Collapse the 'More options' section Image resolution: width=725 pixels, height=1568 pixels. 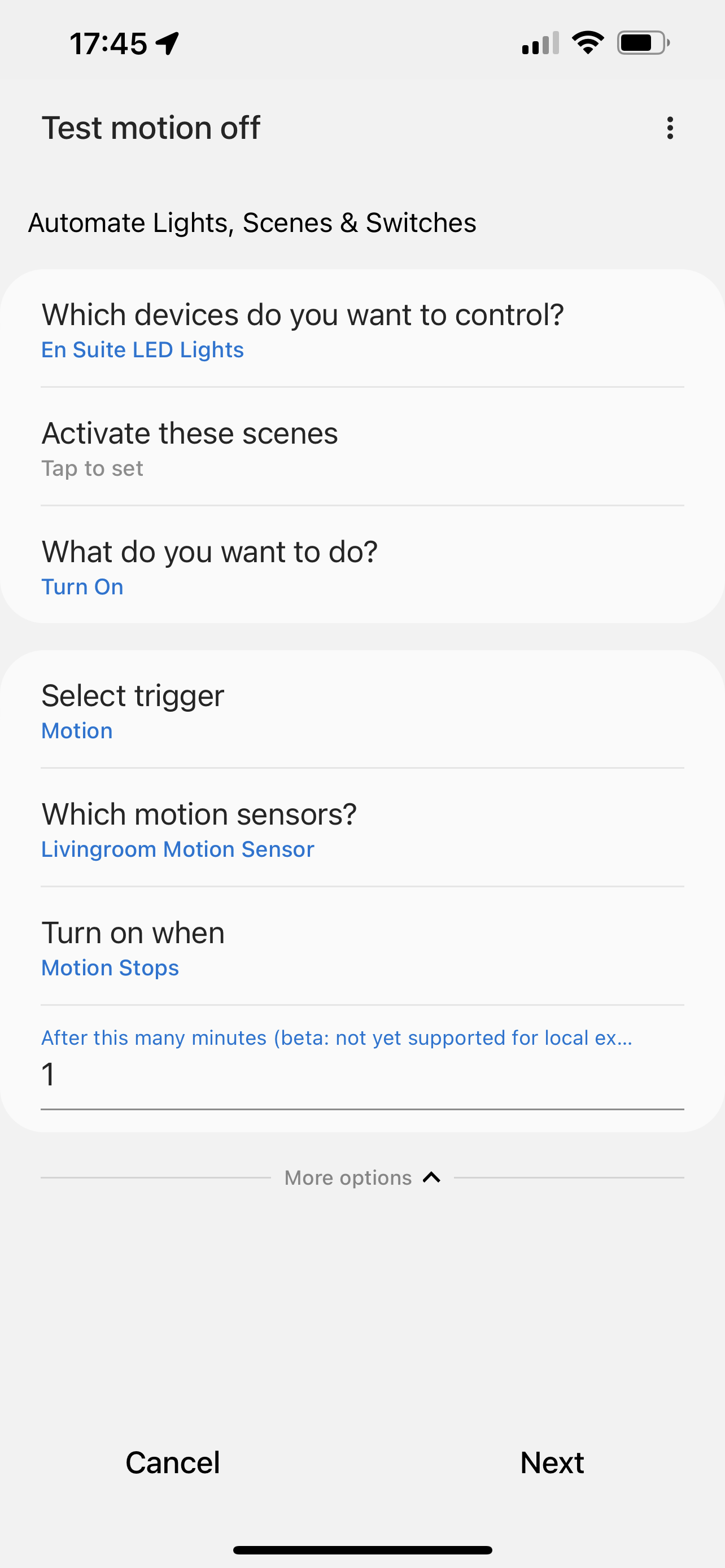(x=362, y=1178)
